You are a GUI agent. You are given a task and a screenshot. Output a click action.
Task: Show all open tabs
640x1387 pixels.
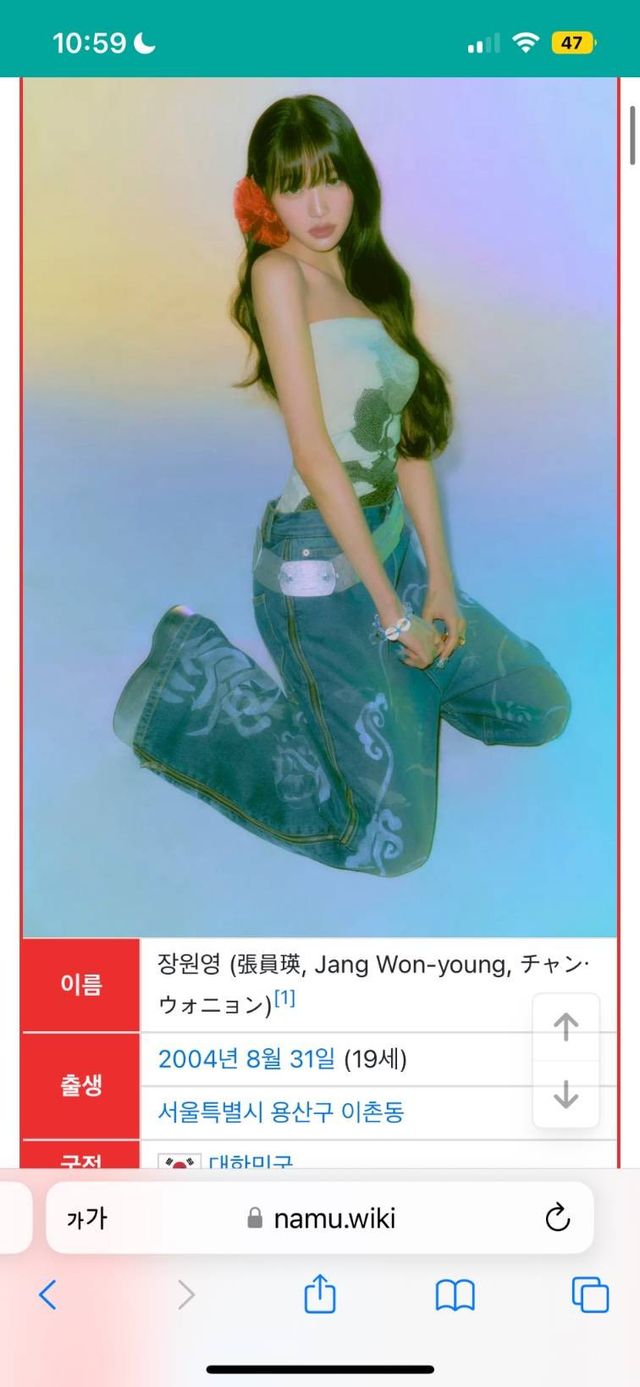point(590,1295)
